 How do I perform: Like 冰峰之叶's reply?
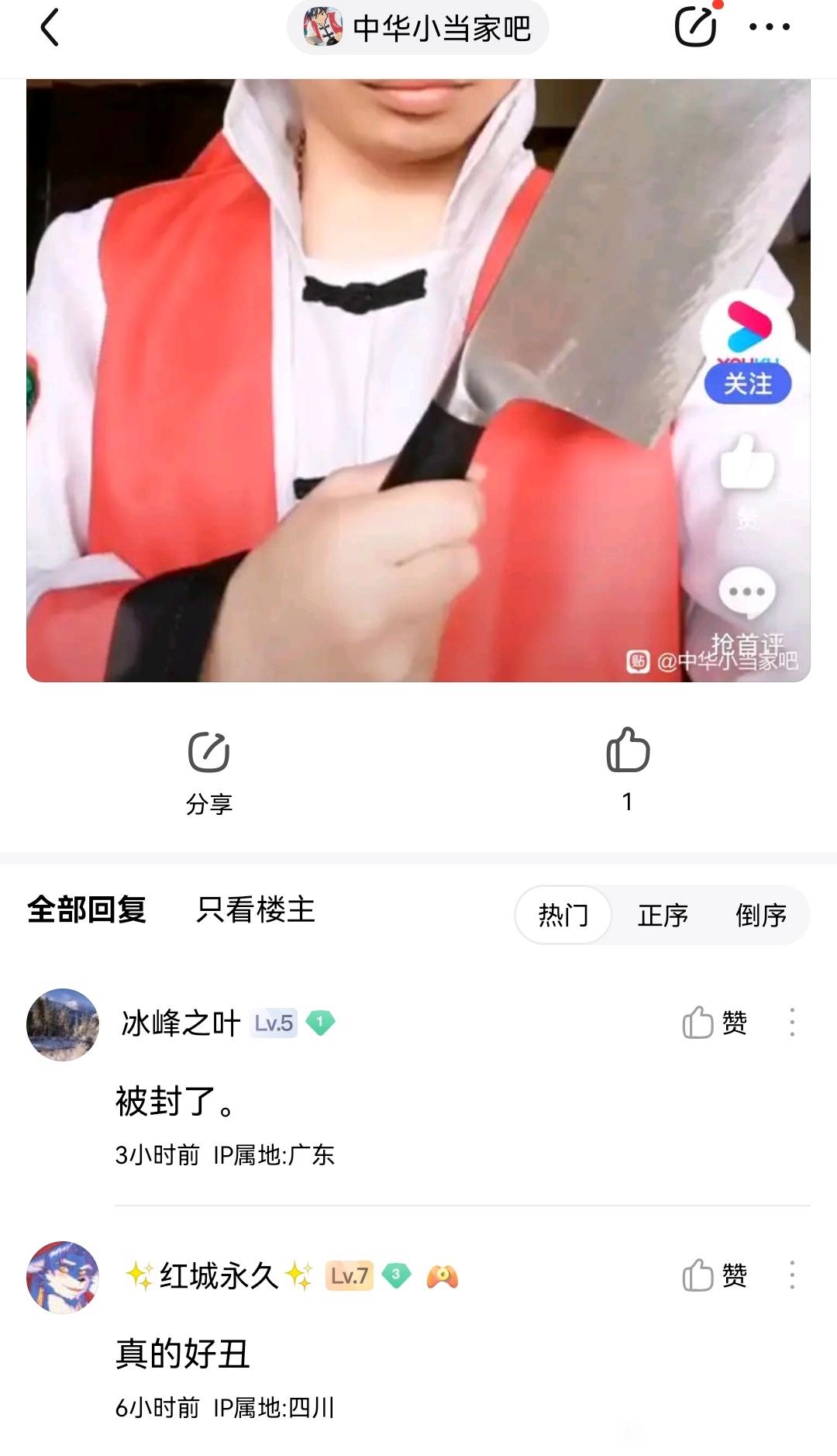pos(714,1023)
